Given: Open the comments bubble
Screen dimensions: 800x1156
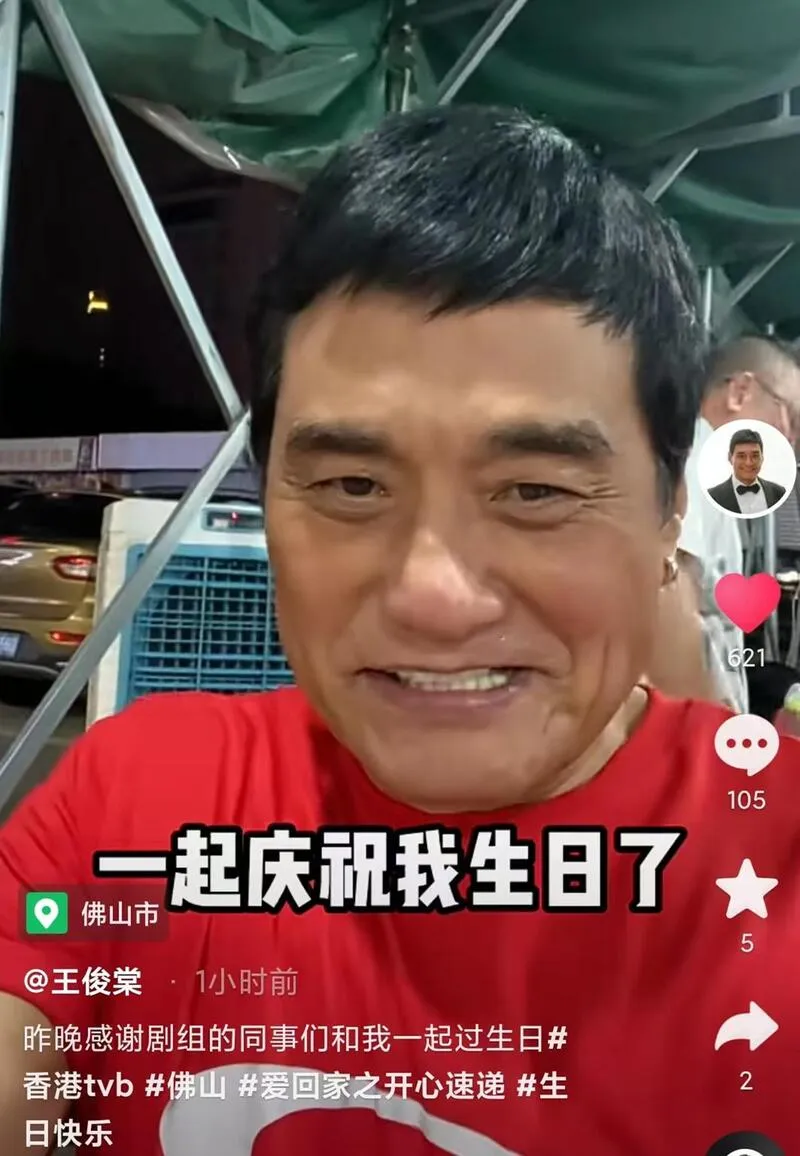Looking at the screenshot, I should click(746, 745).
